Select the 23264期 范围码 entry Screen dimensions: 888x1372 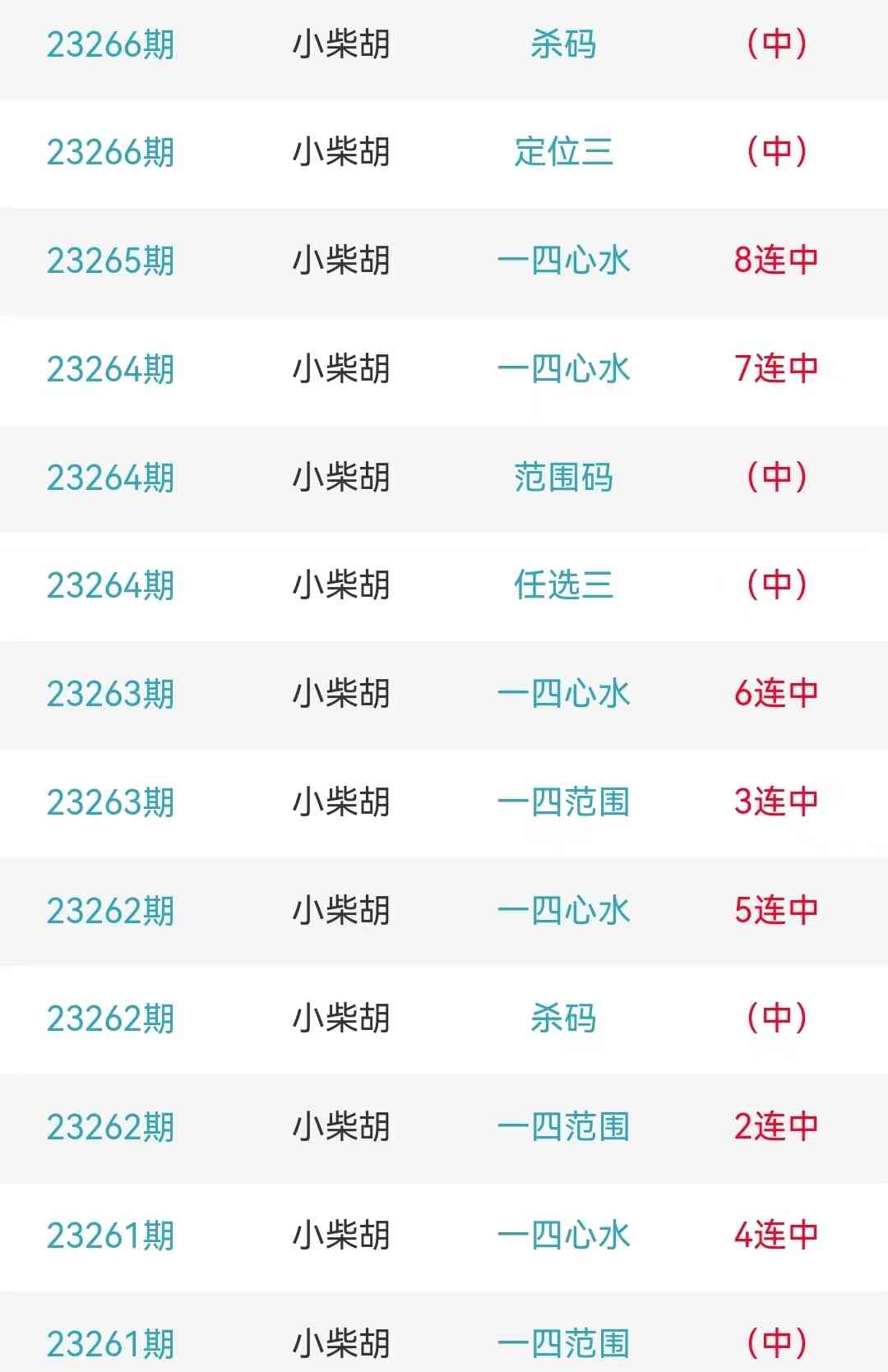pos(563,478)
